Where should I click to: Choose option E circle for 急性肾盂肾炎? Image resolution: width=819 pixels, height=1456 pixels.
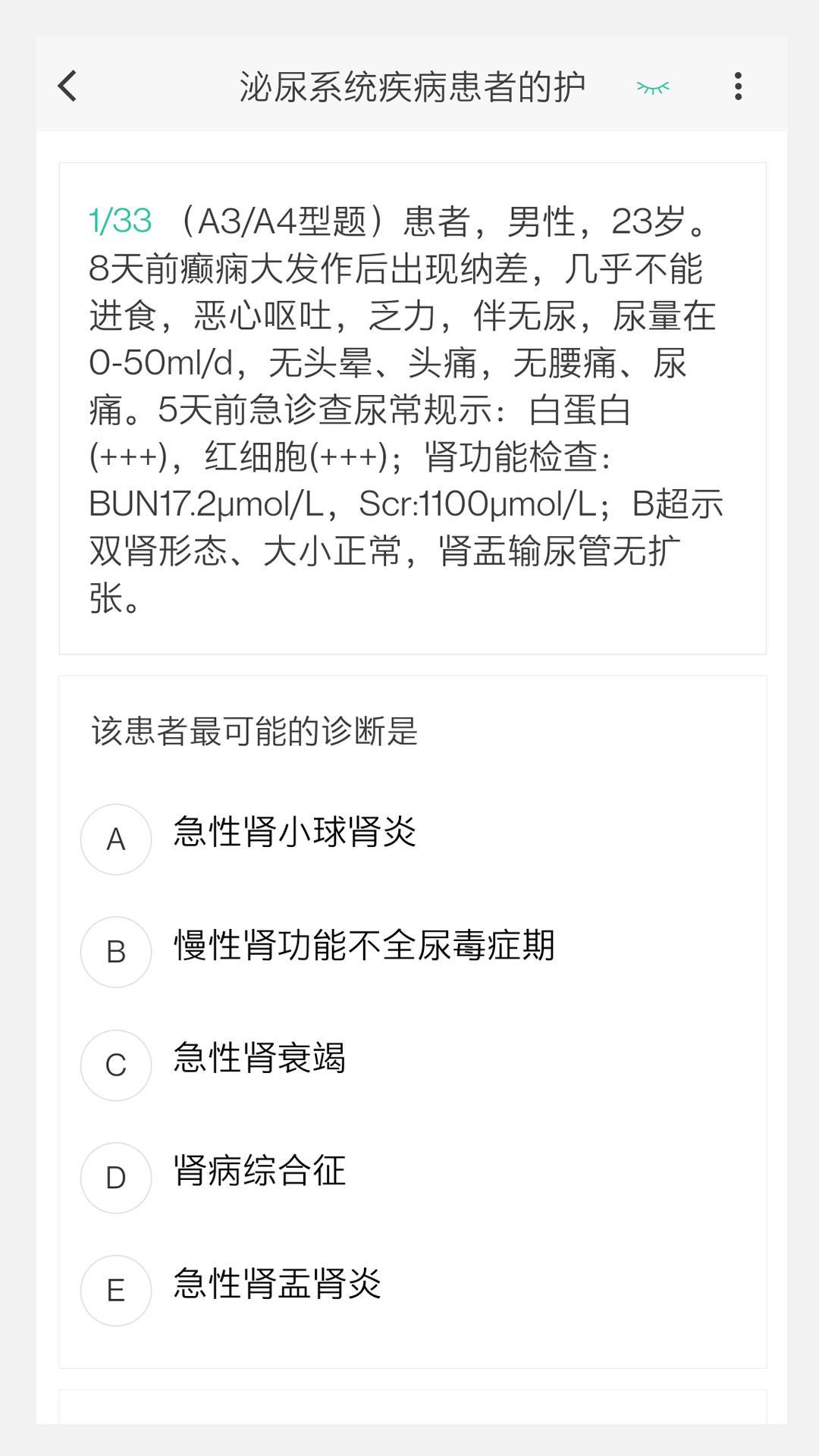[x=115, y=1289]
